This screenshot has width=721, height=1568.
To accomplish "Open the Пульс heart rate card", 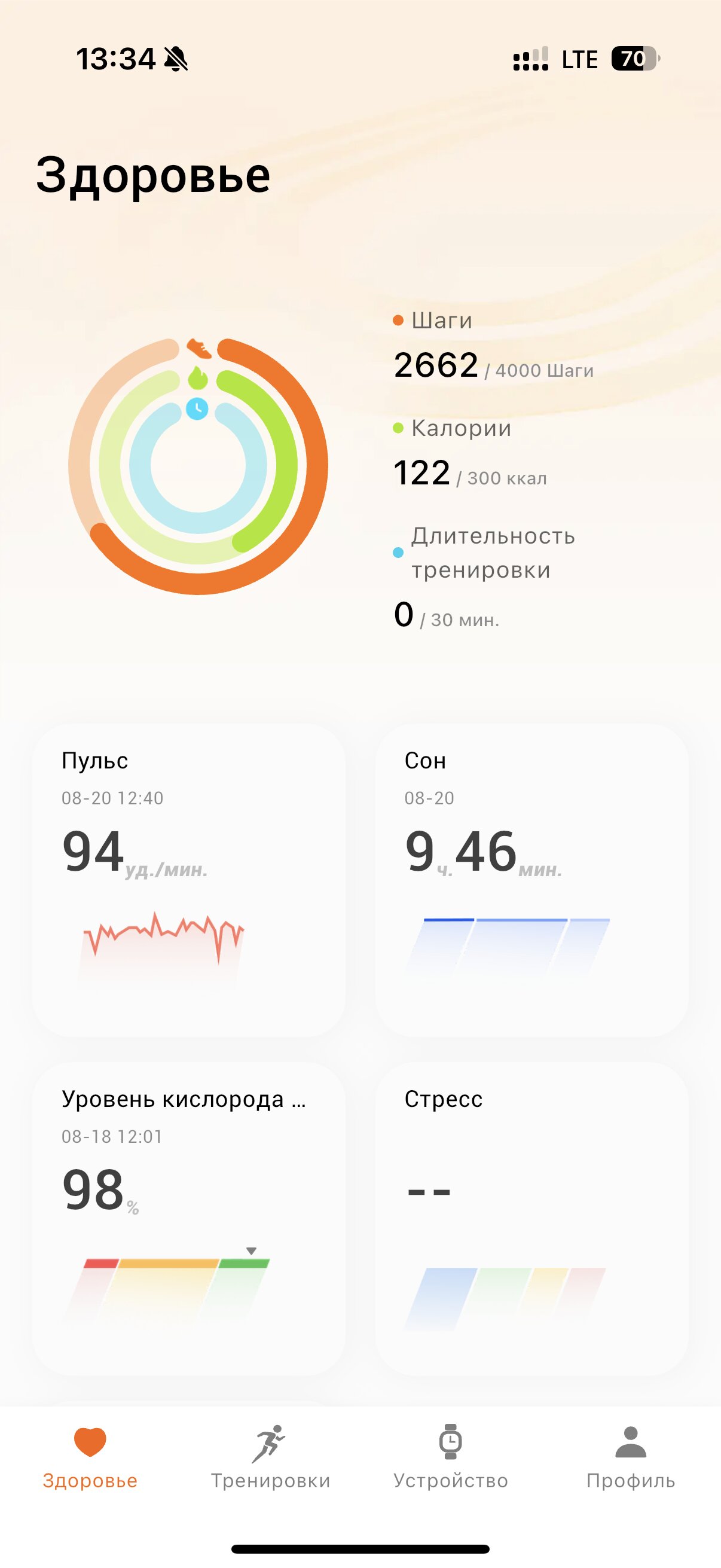I will coord(188,880).
